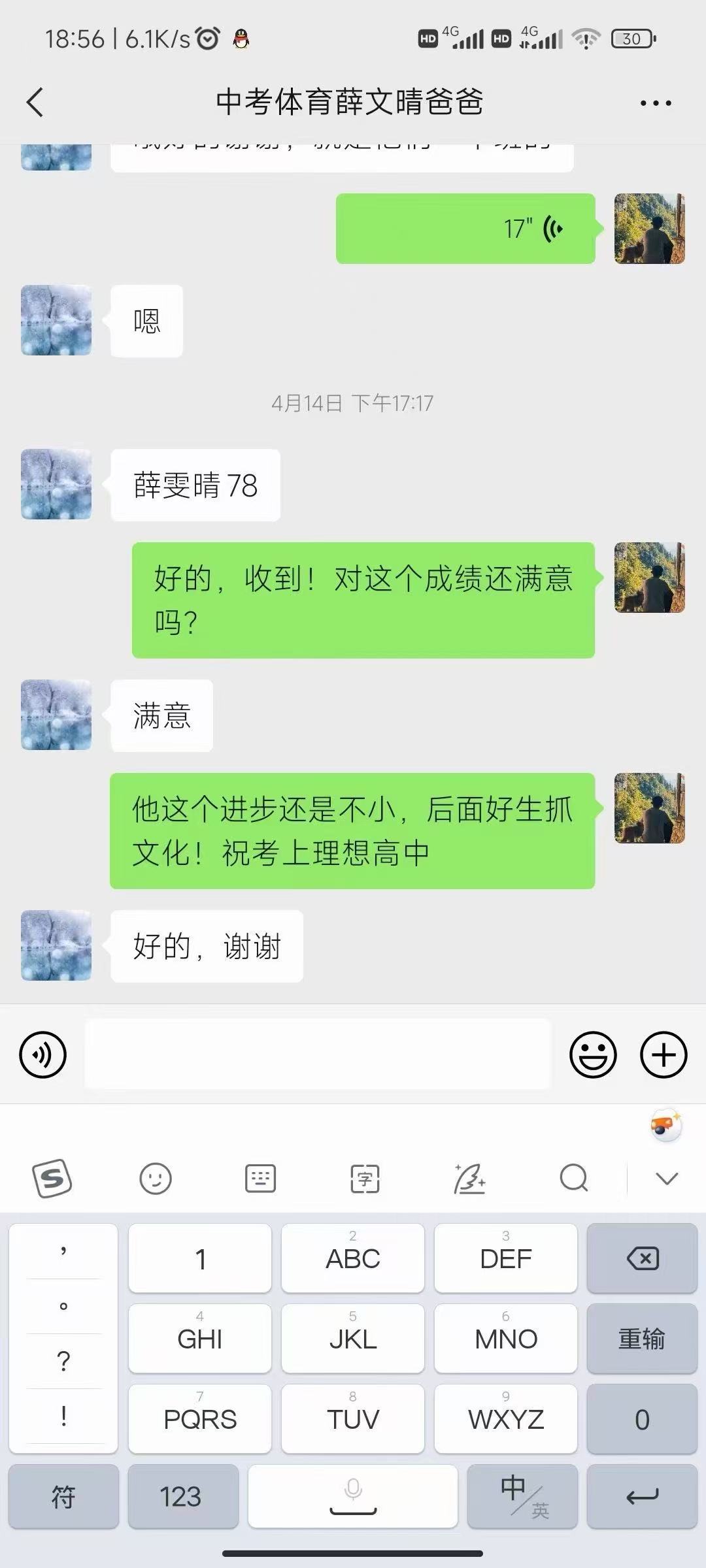Open the search icon on keyboard toolbar

tap(573, 1179)
